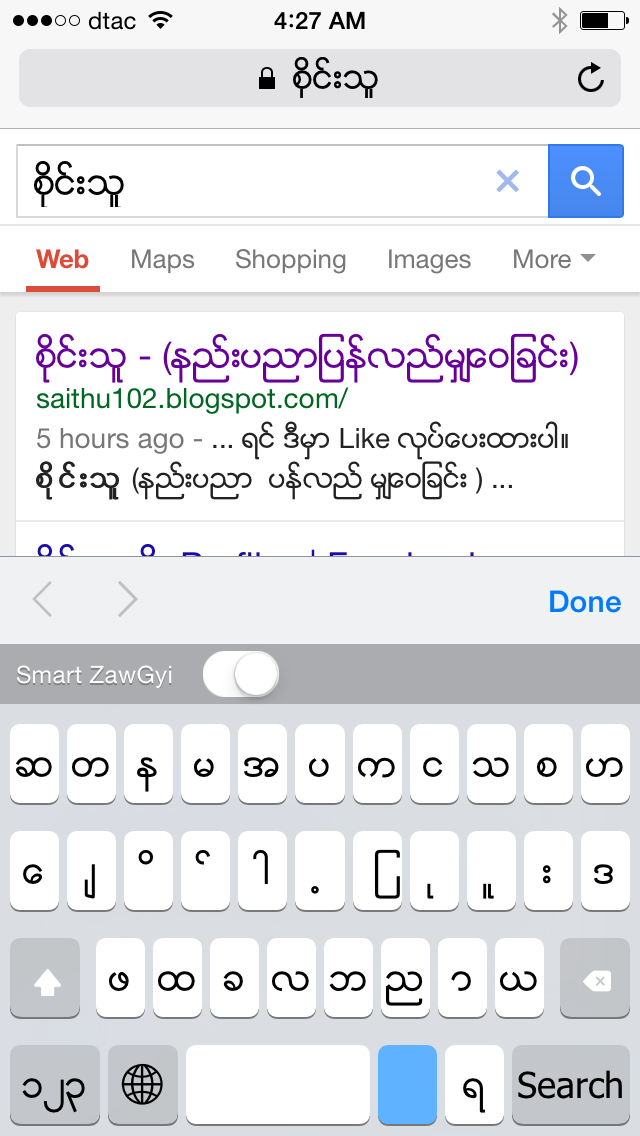Tap the keyboard shift key
The height and width of the screenshot is (1136, 640).
click(46, 982)
